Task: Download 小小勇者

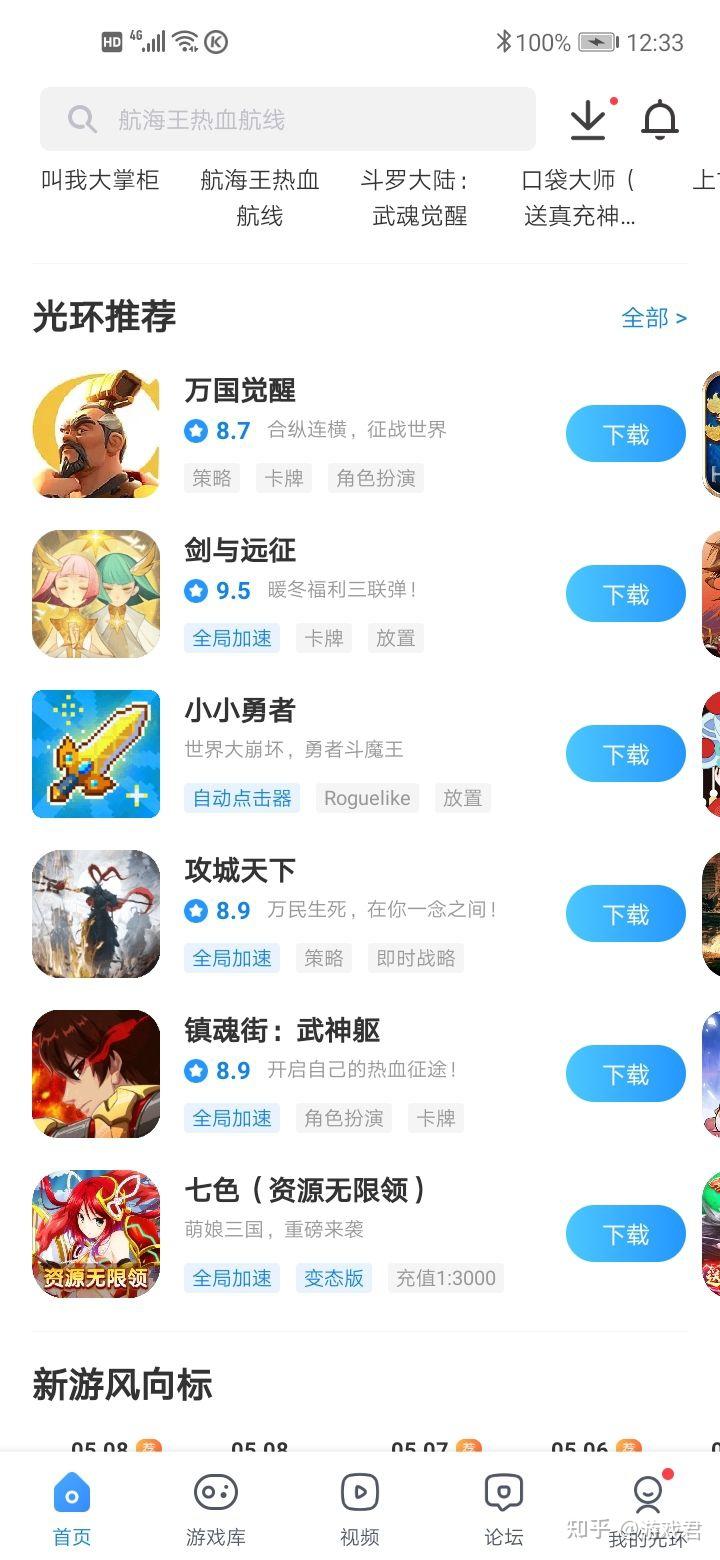Action: pos(625,755)
